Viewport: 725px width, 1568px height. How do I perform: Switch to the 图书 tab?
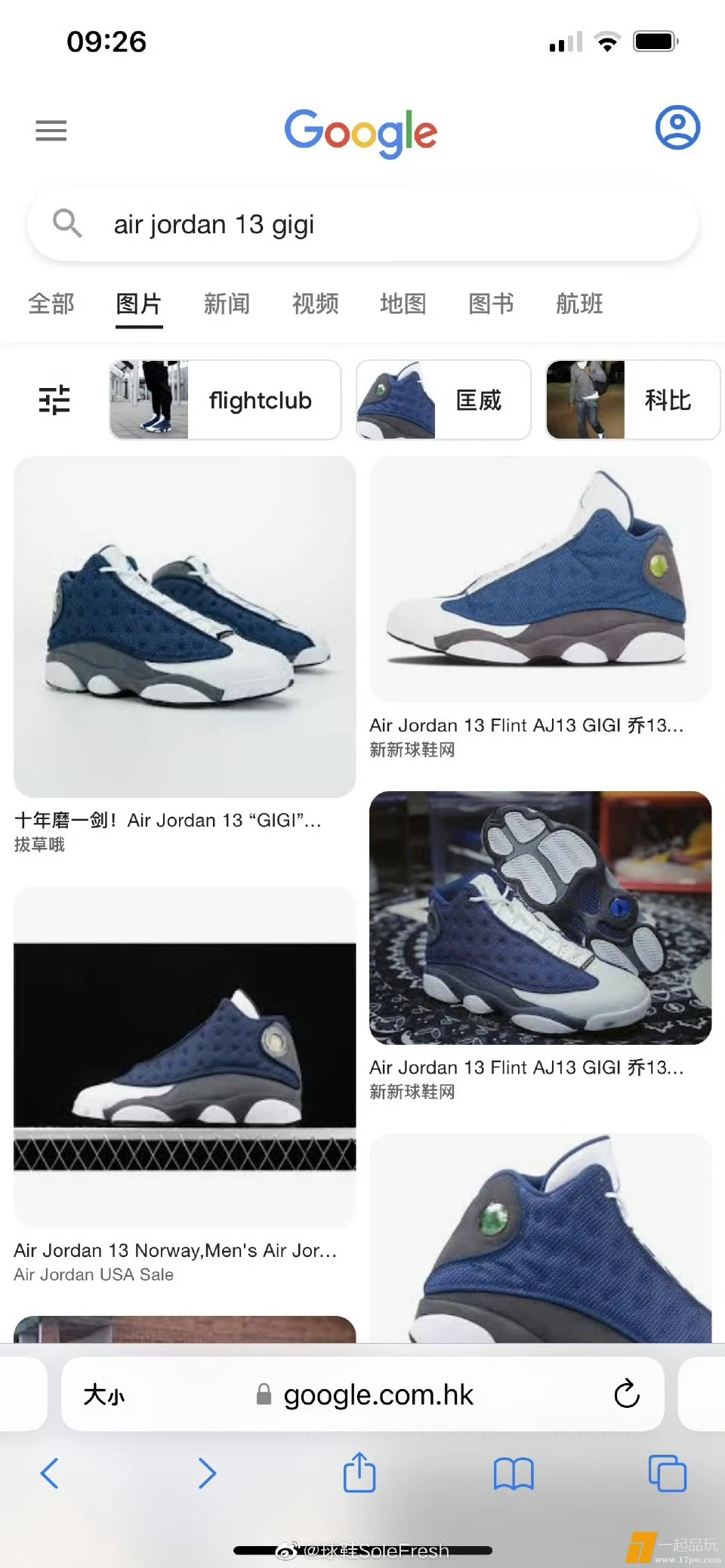point(491,304)
